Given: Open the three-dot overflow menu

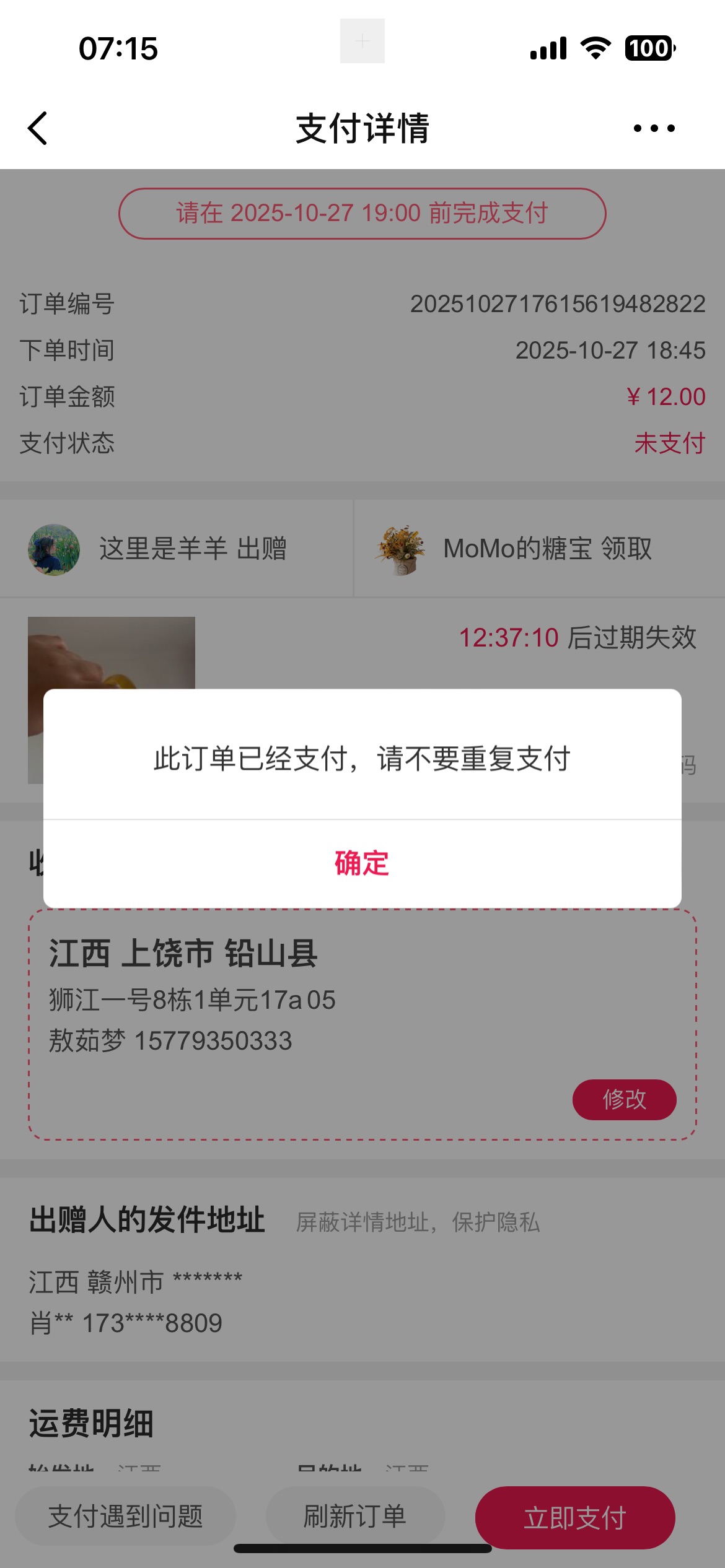Looking at the screenshot, I should pyautogui.click(x=654, y=128).
